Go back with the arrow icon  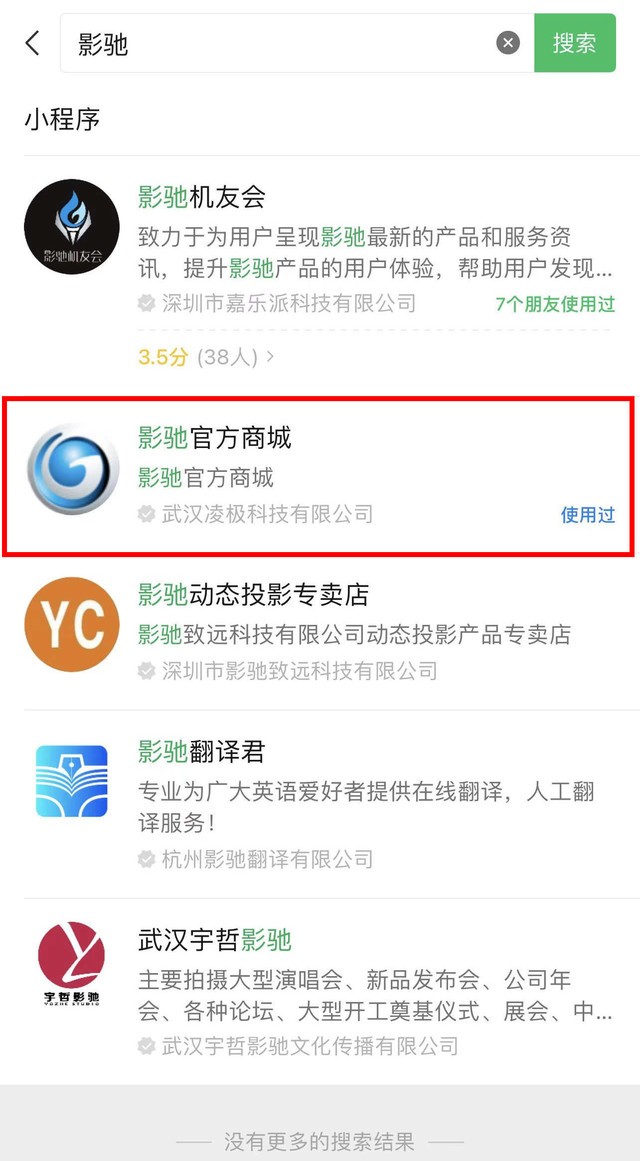point(32,43)
